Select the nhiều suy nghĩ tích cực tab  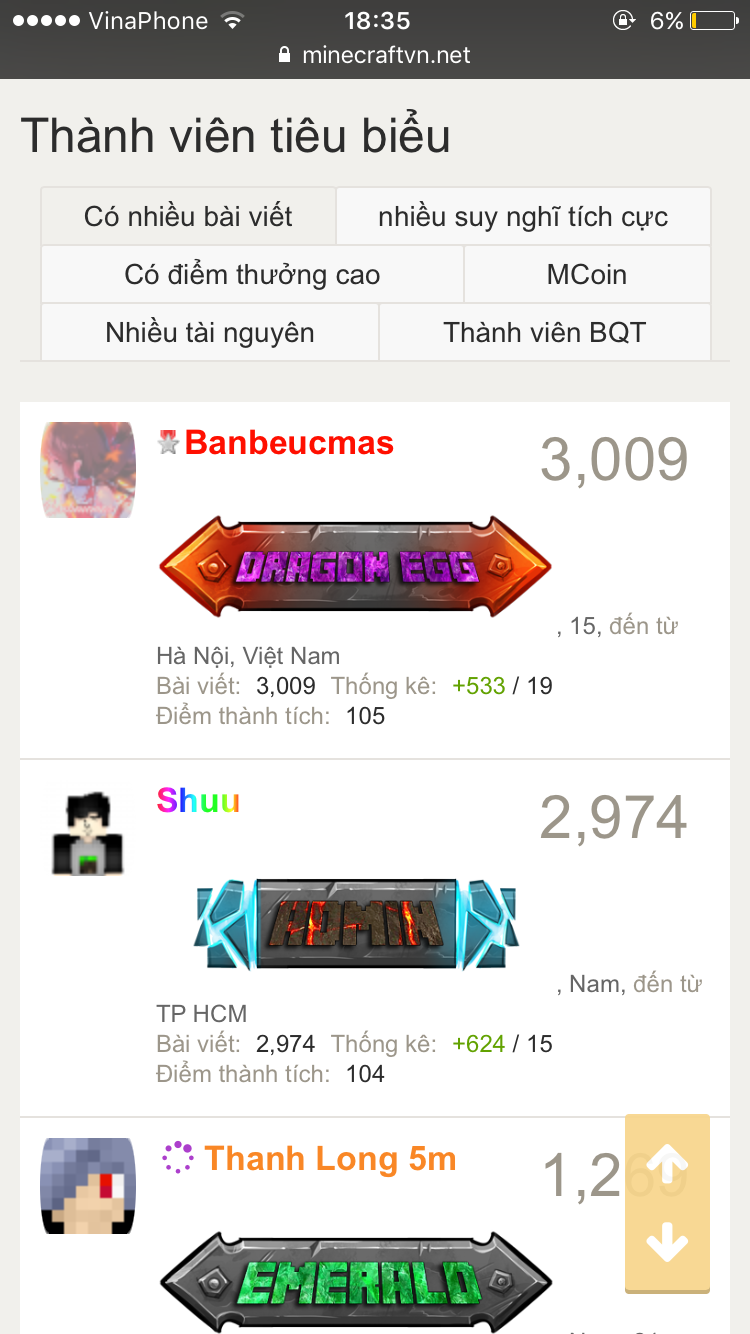pos(523,216)
